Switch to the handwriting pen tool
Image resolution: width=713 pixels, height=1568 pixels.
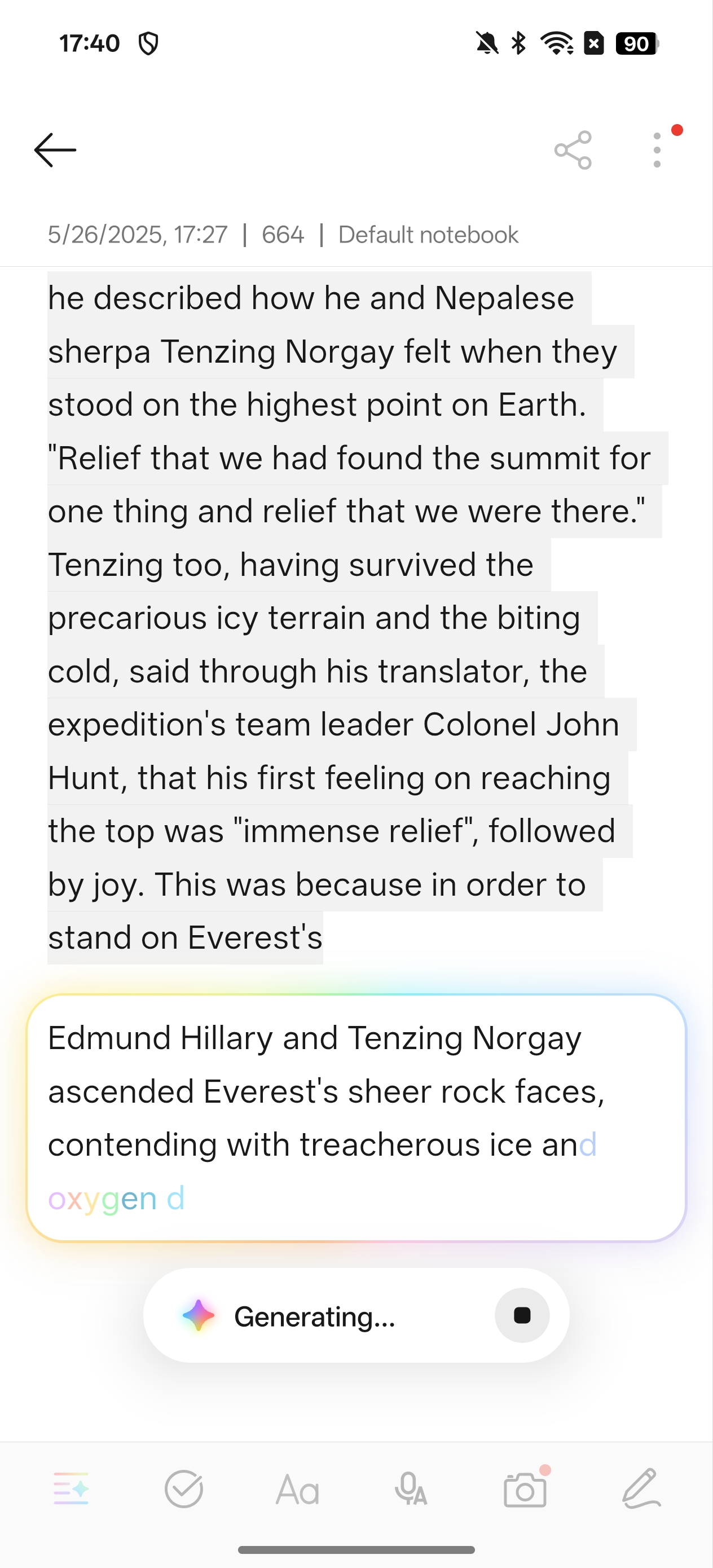click(641, 1489)
